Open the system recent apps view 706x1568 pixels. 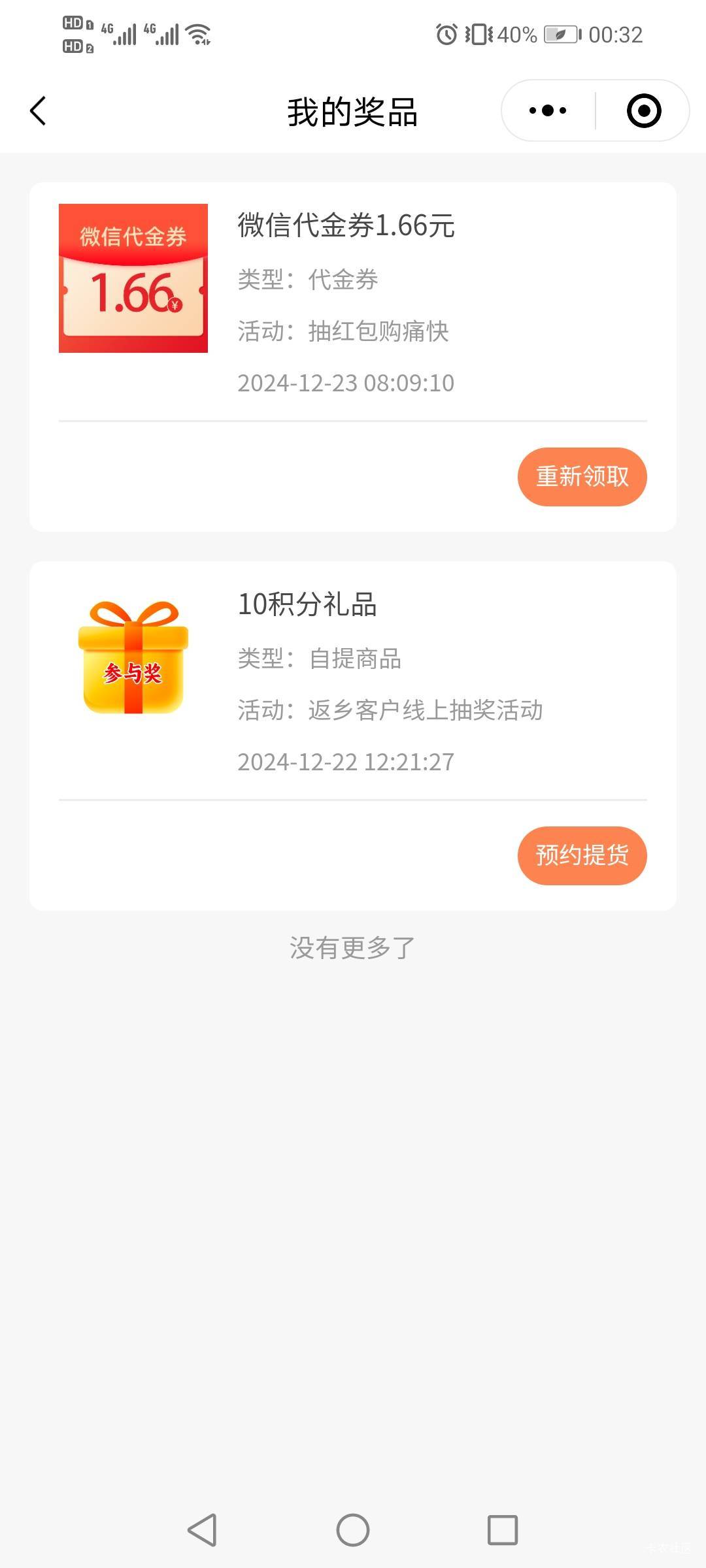point(503,1530)
